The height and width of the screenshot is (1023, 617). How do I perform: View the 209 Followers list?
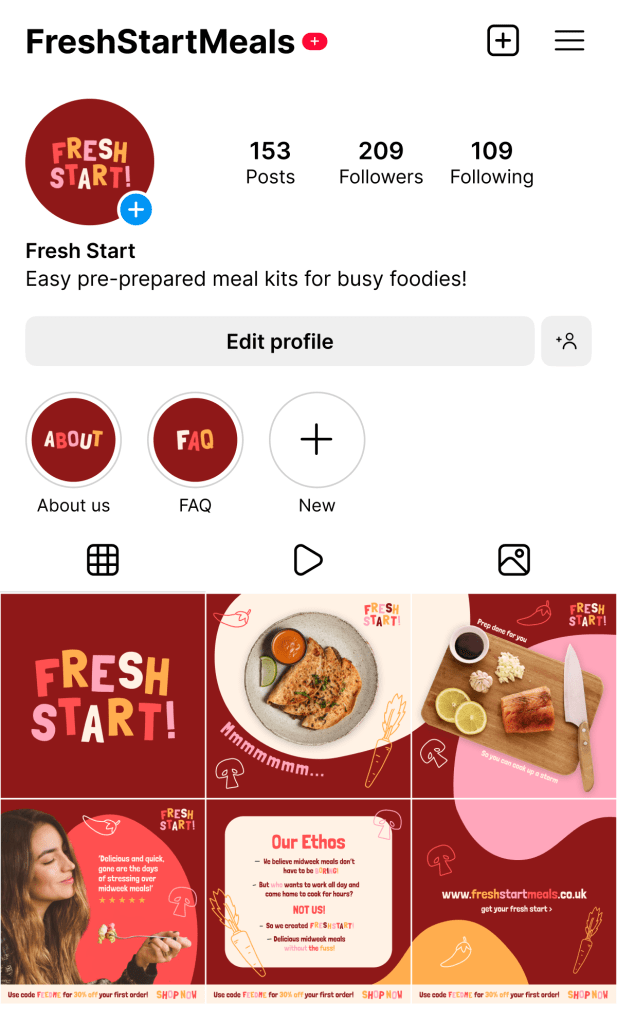click(381, 163)
